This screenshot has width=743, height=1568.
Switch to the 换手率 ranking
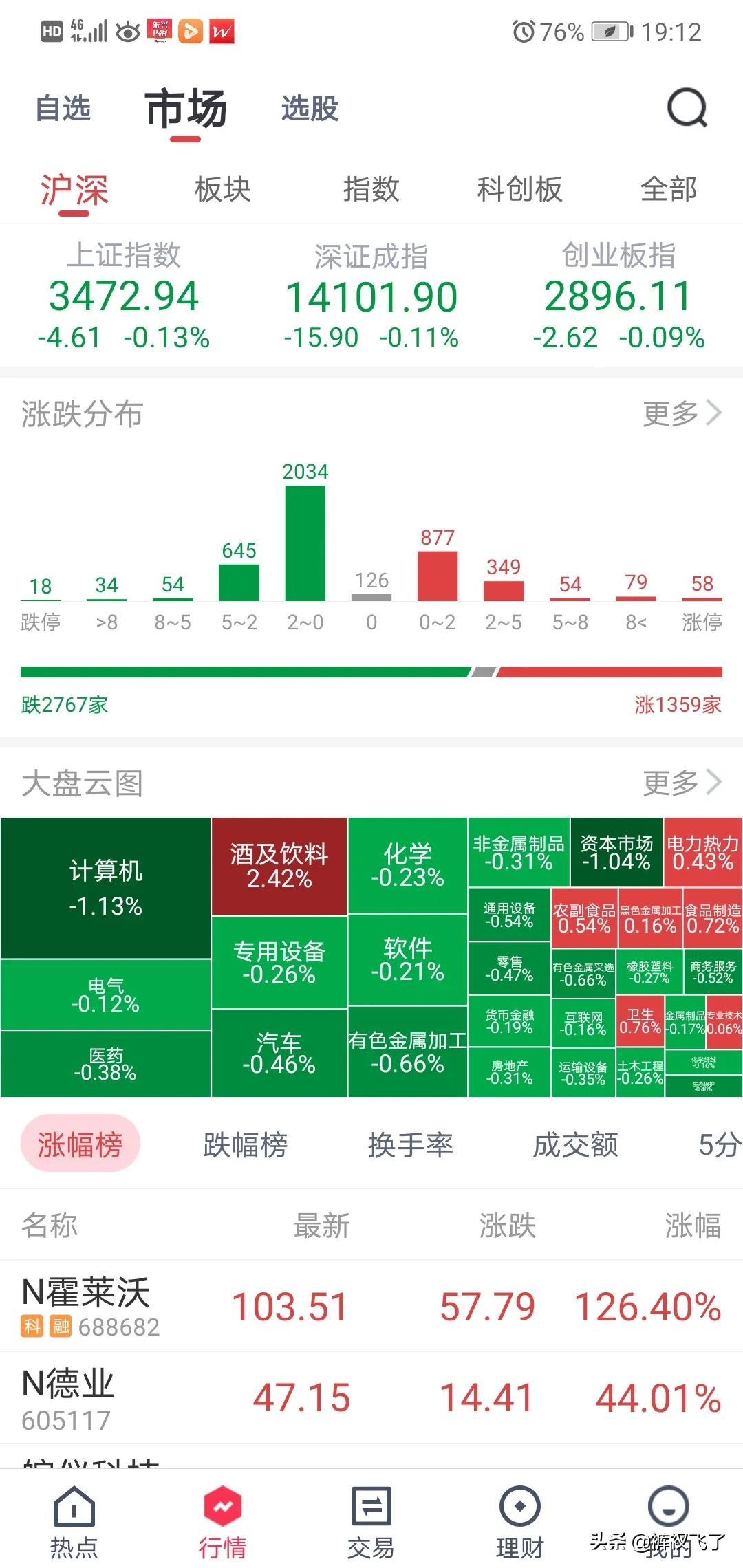tap(410, 1145)
